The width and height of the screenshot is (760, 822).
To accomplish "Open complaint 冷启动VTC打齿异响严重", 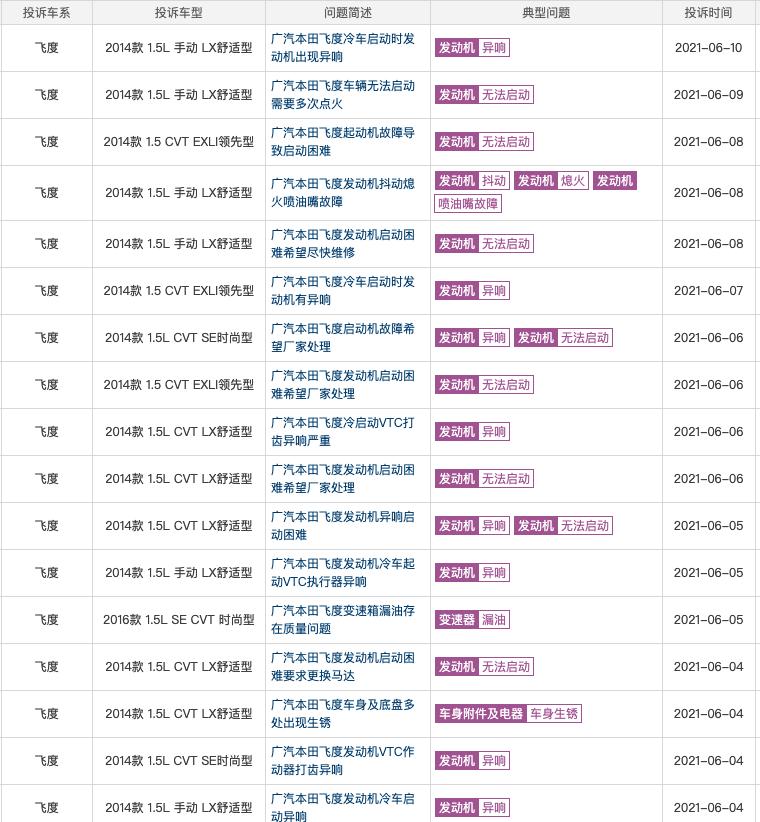I will click(x=342, y=432).
